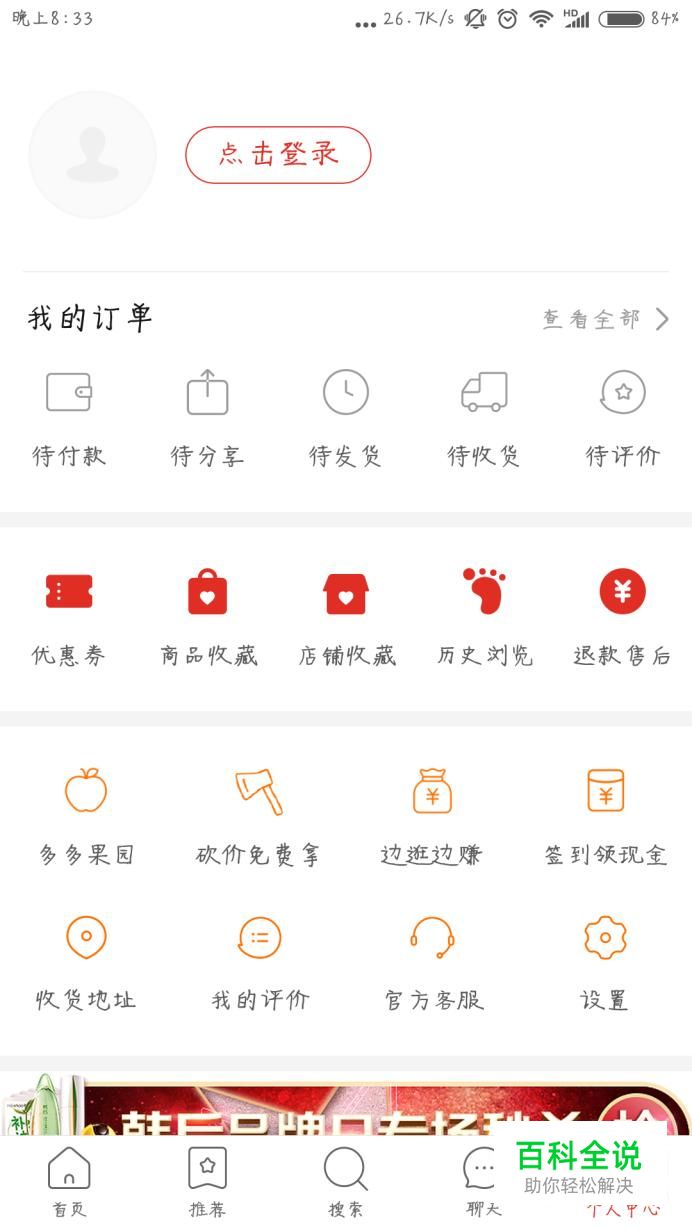Manage 收货地址 shipping addresses
Screen dimensions: 692x1230
coord(86,960)
